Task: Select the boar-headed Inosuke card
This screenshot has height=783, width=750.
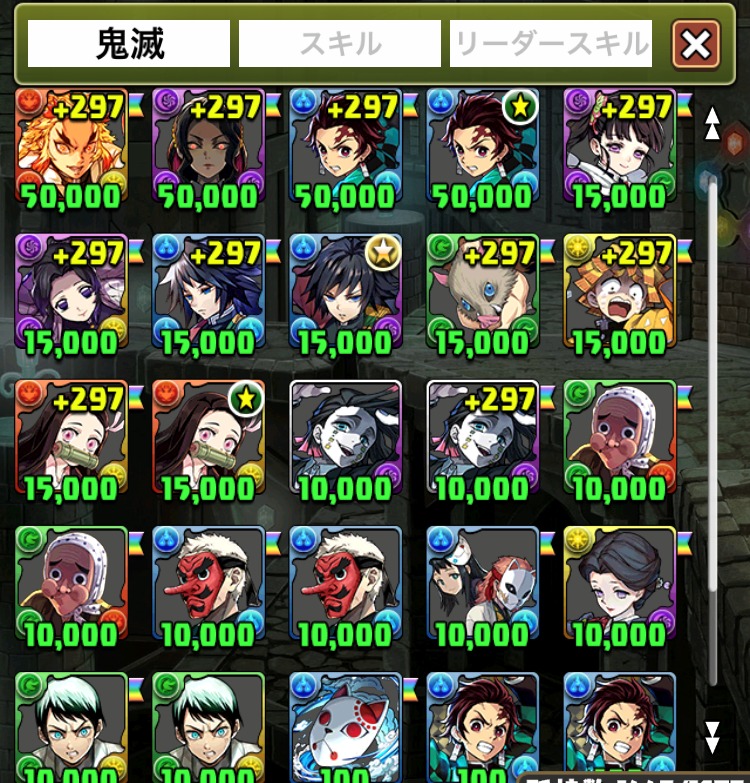Action: (x=482, y=295)
